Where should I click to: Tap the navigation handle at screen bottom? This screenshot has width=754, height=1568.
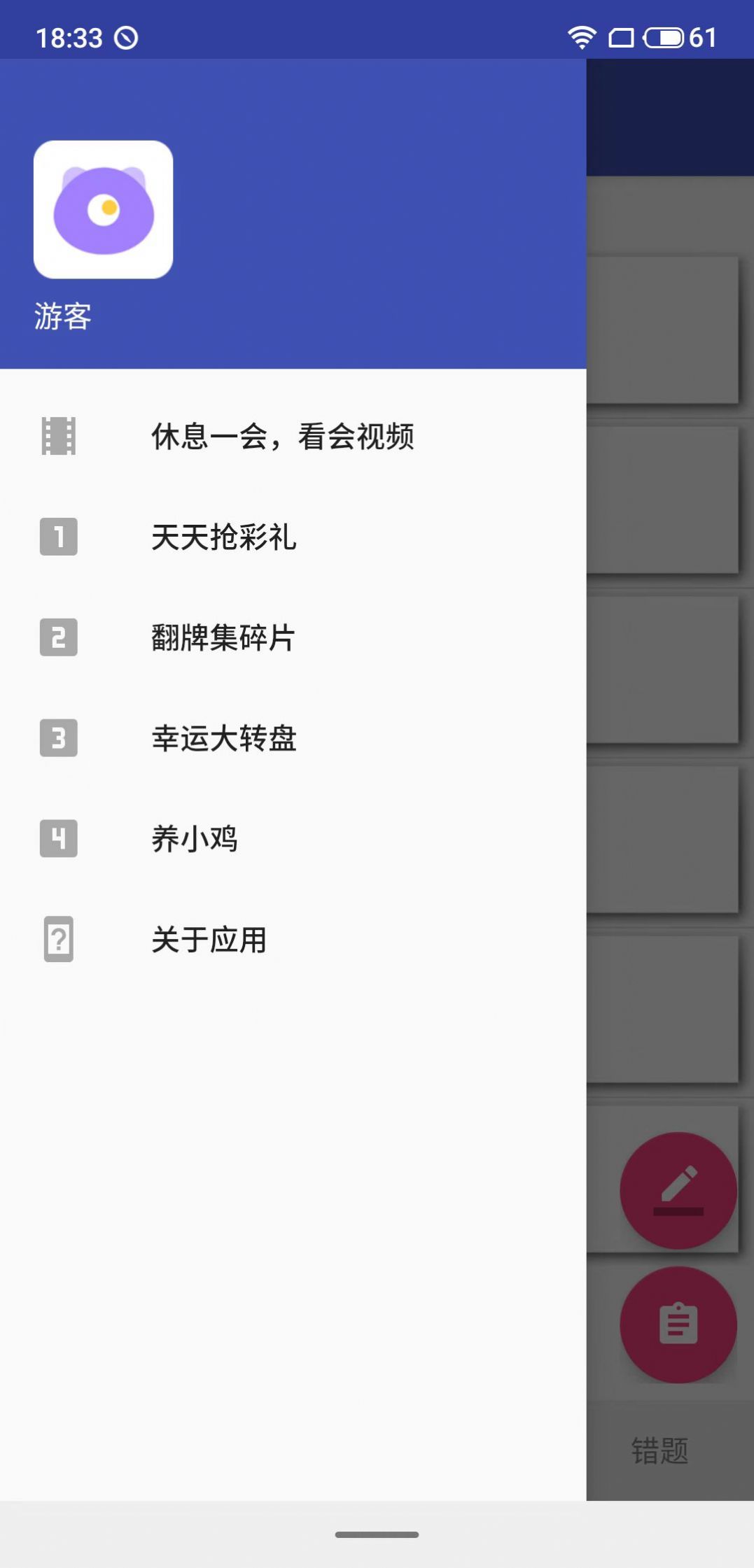(x=377, y=1536)
